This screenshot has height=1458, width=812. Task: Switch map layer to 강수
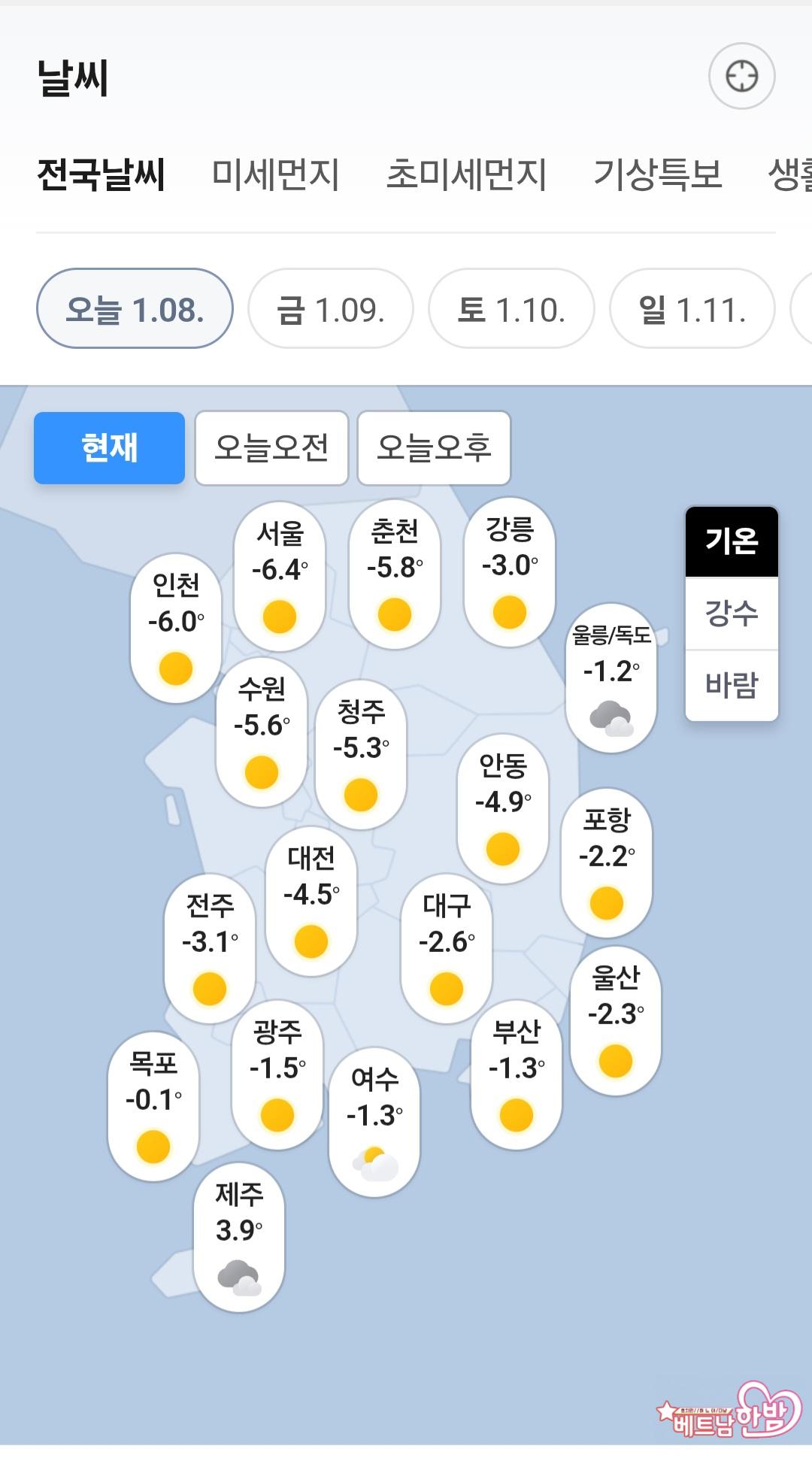coord(732,613)
